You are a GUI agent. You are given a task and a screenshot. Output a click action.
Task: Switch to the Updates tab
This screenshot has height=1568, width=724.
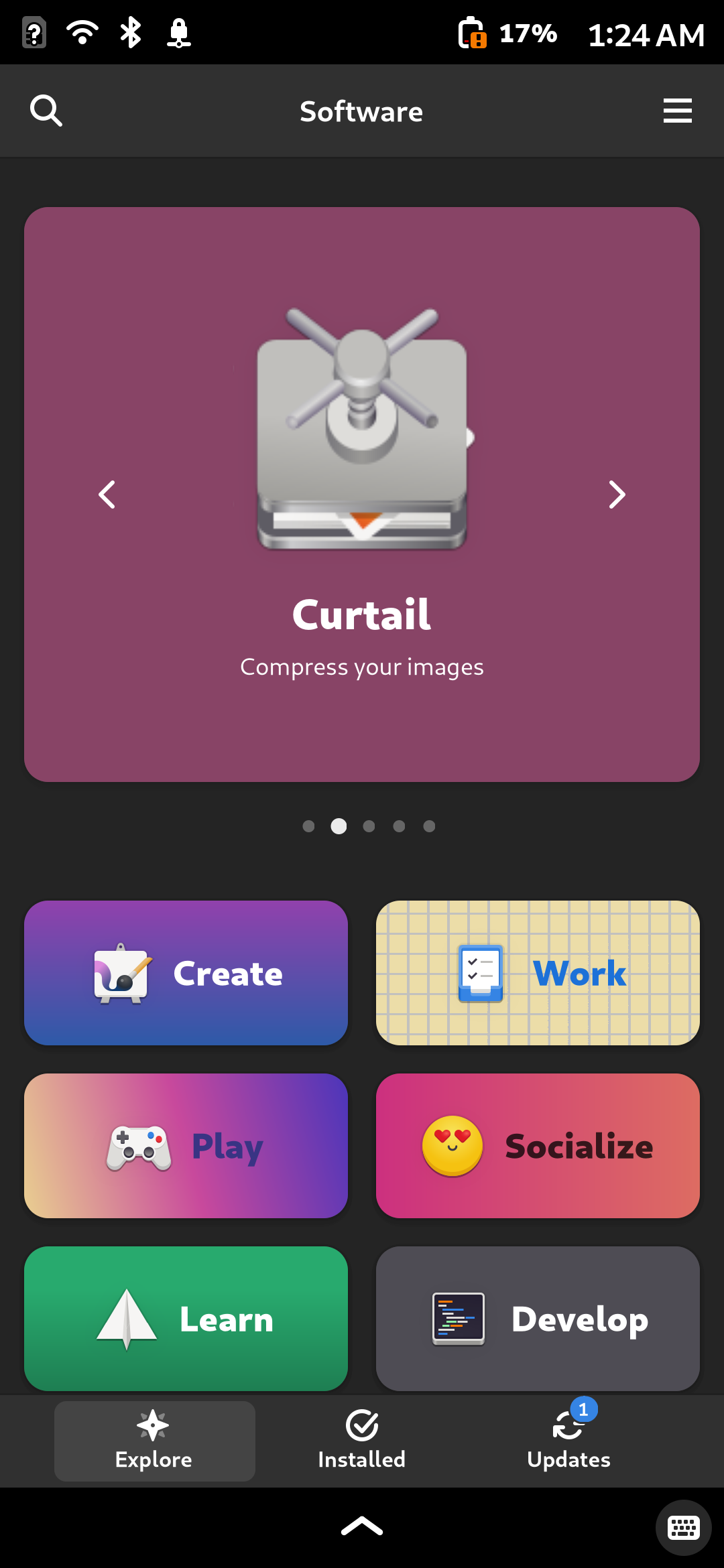coord(569,1441)
